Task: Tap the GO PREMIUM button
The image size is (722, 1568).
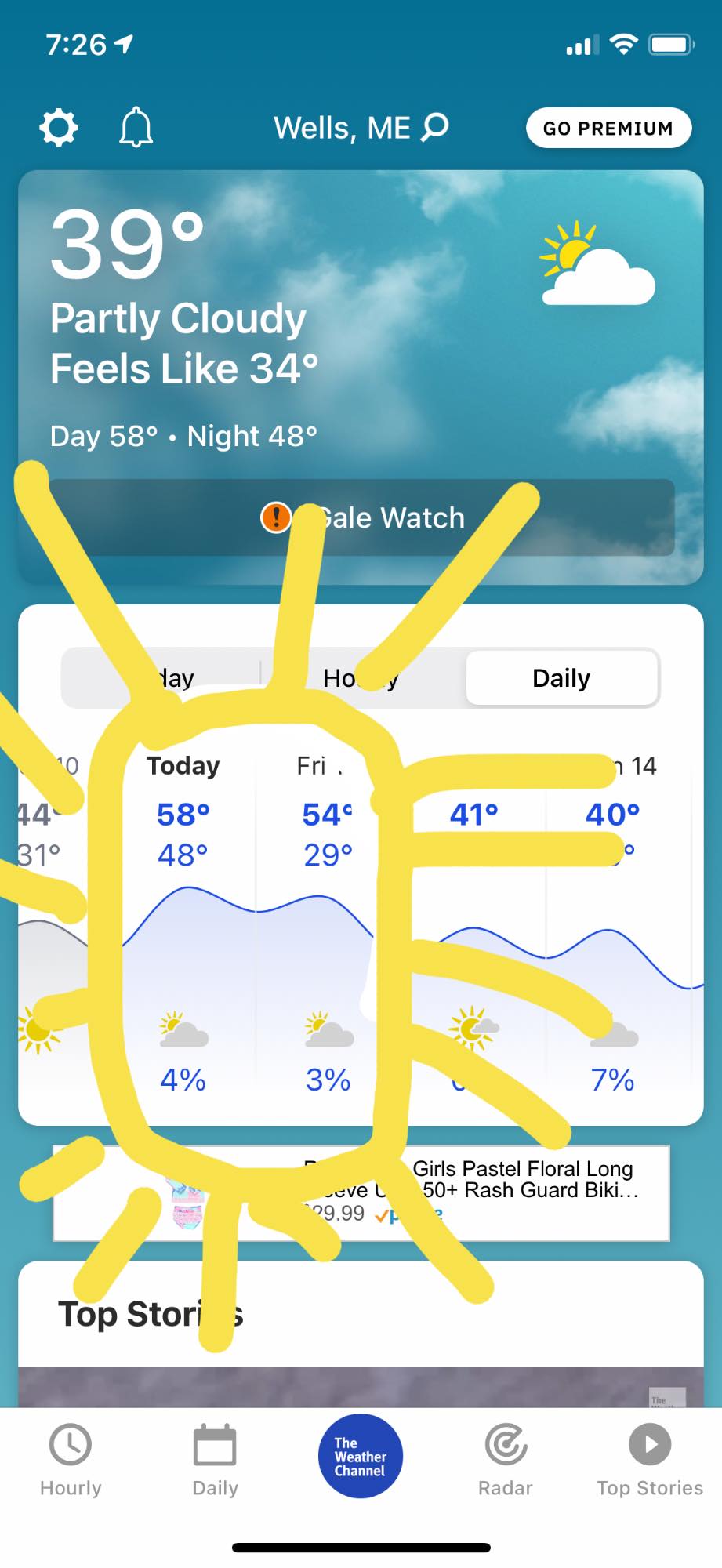Action: click(x=608, y=129)
